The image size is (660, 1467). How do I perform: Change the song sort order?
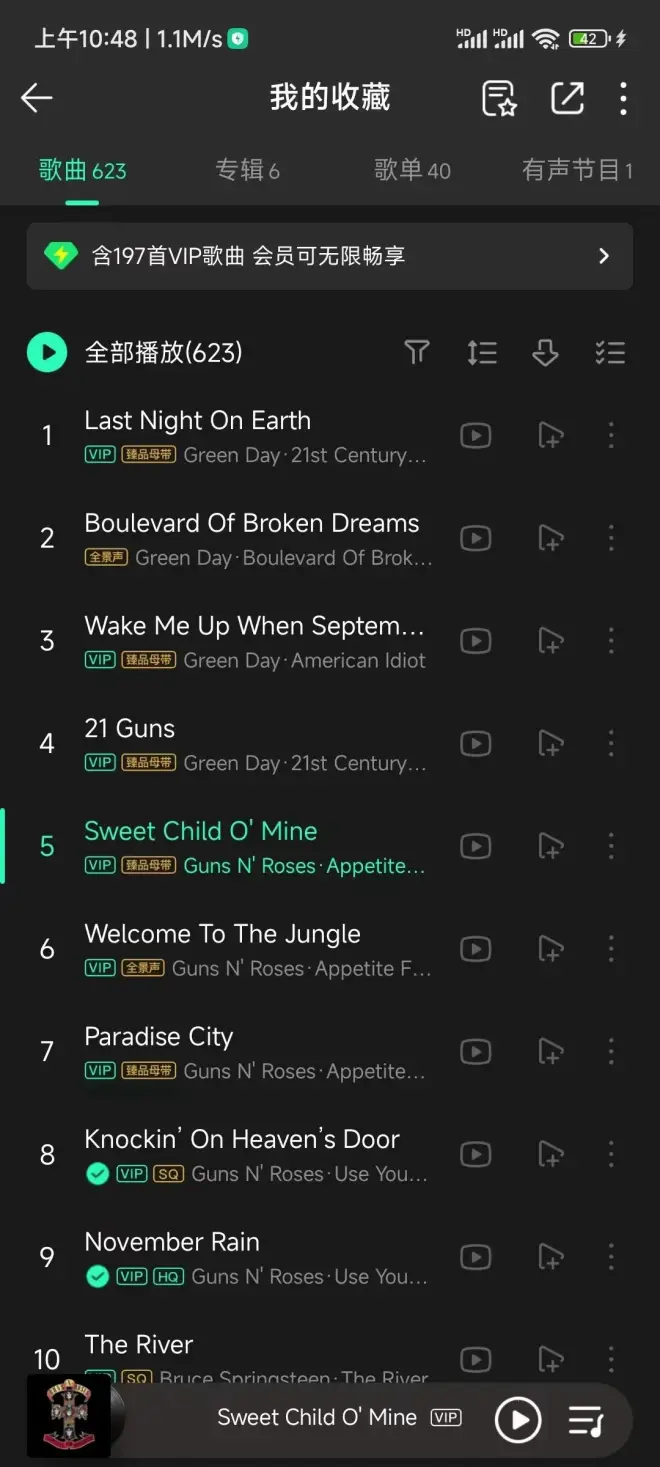(x=482, y=352)
